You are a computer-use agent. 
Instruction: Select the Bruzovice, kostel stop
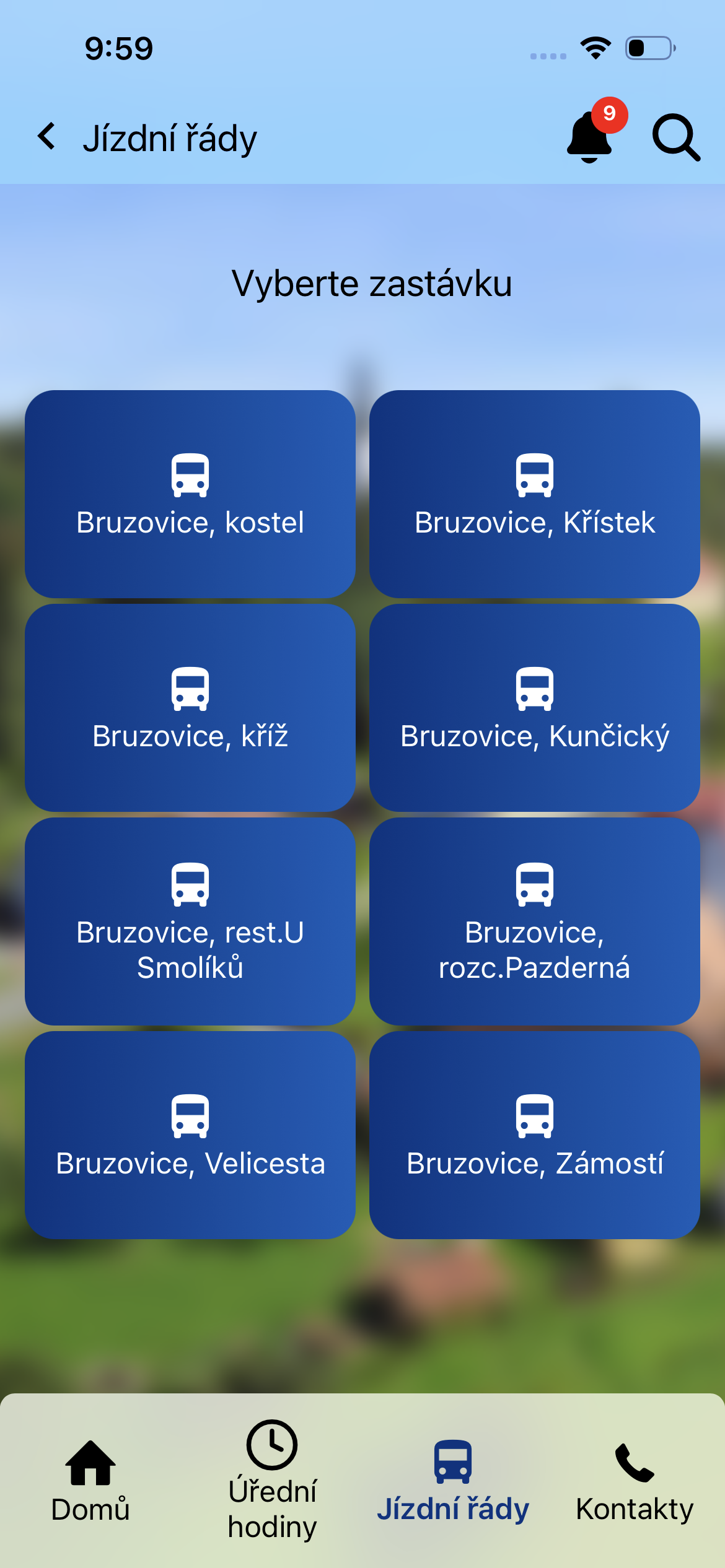tap(190, 494)
